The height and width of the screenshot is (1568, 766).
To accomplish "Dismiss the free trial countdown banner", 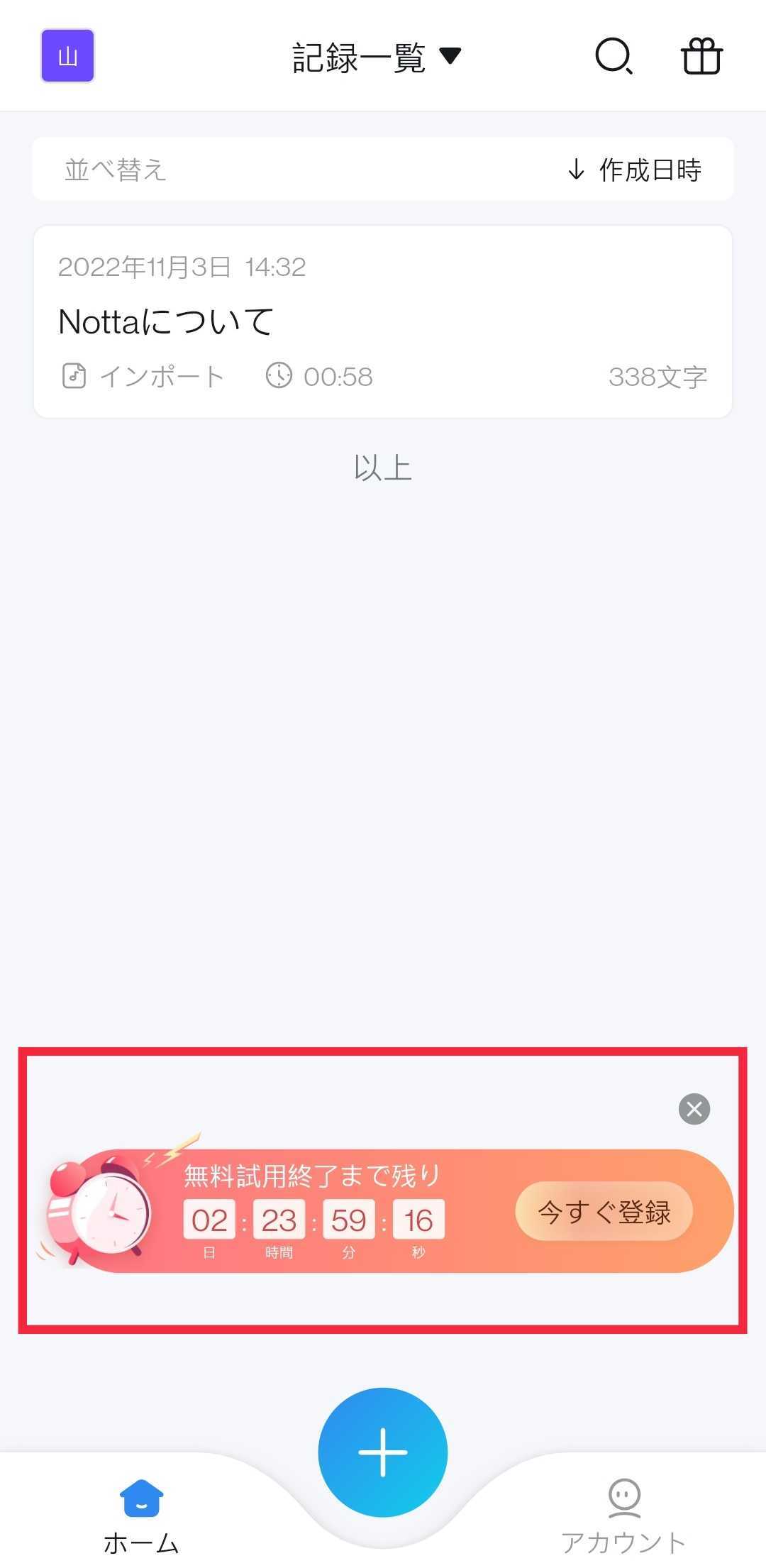I will click(694, 1109).
